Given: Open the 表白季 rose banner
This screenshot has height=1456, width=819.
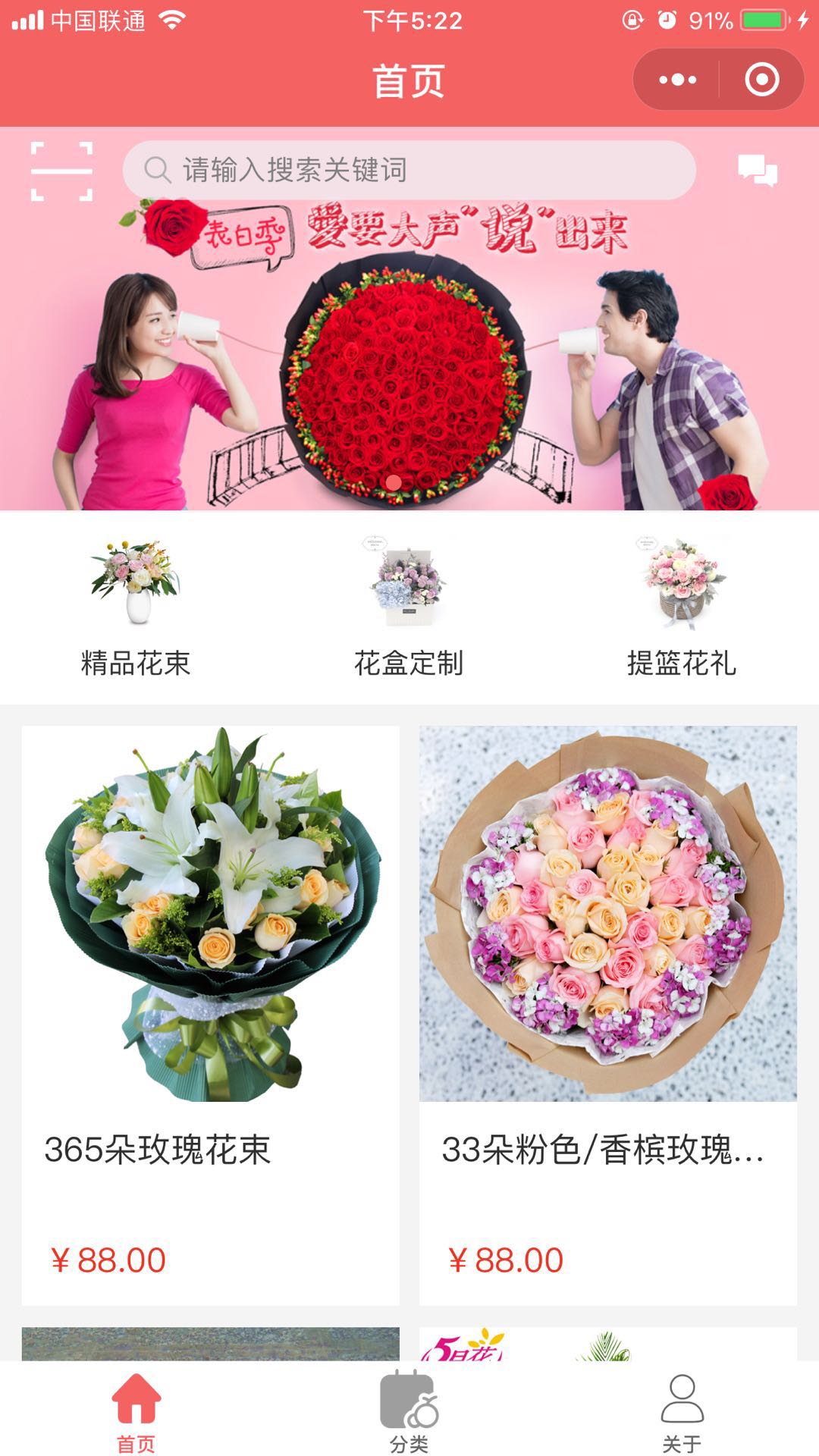Looking at the screenshot, I should 409,356.
